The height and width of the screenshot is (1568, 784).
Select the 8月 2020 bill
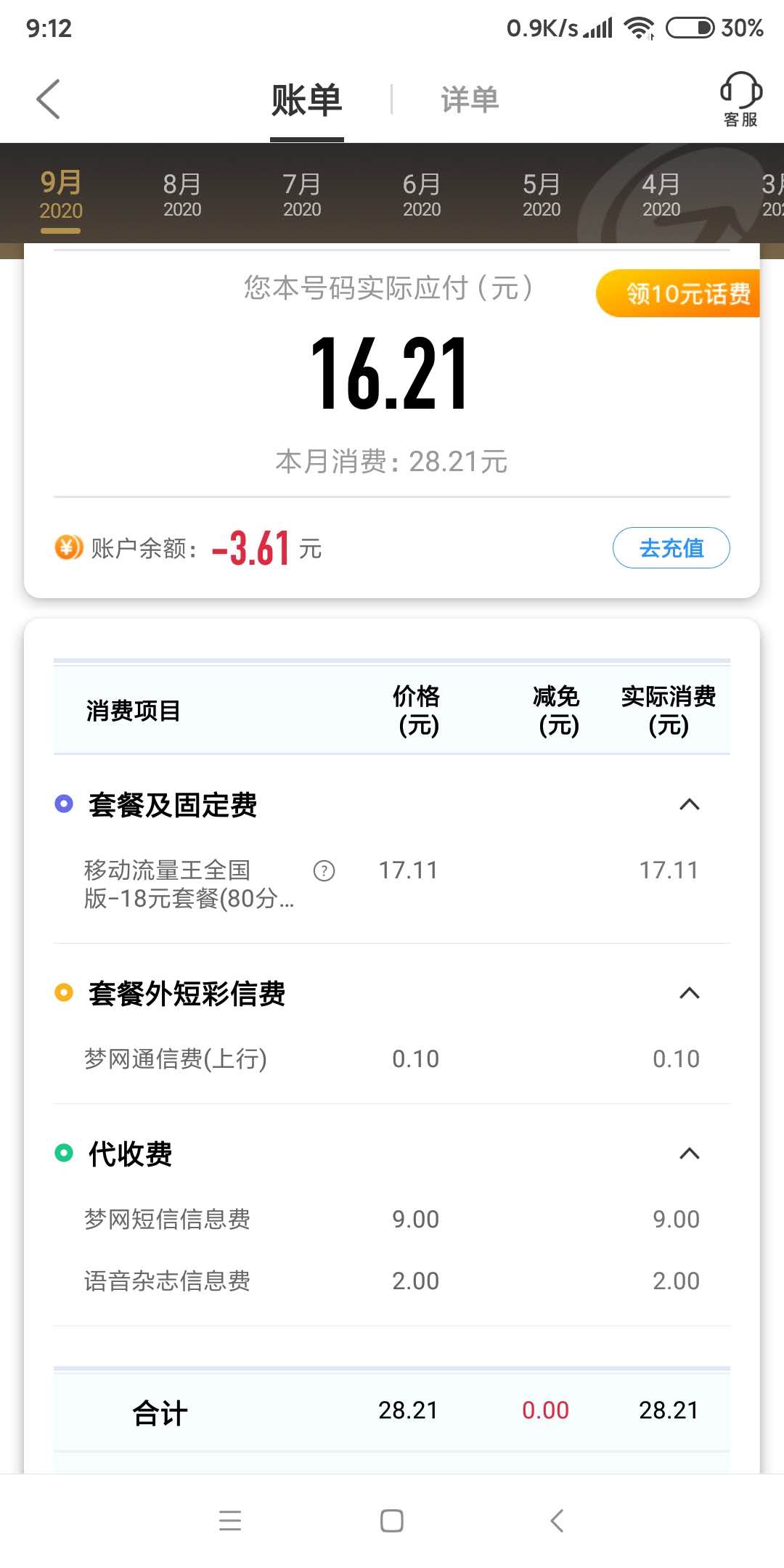[181, 195]
